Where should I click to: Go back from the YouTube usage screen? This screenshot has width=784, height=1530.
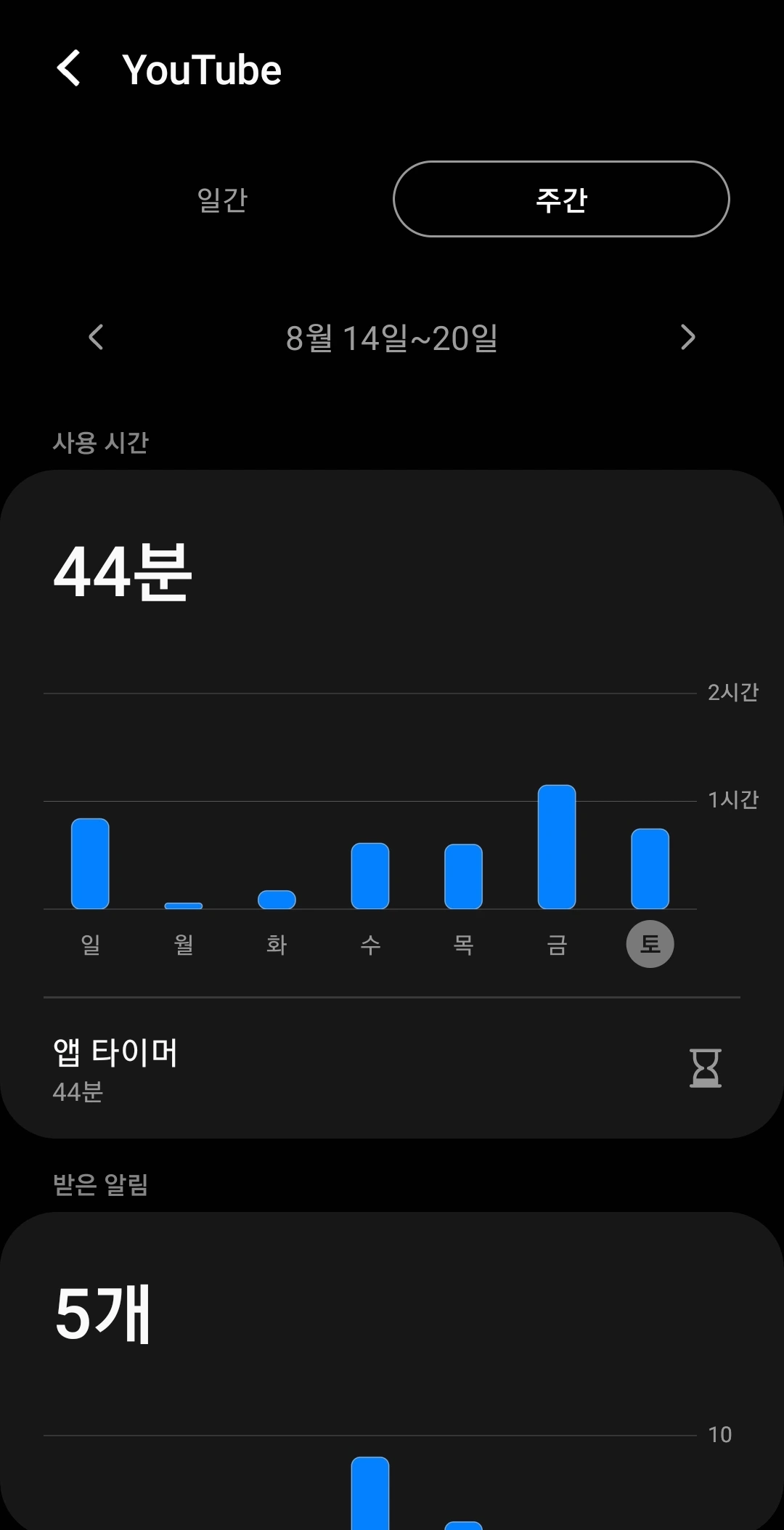pyautogui.click(x=69, y=69)
